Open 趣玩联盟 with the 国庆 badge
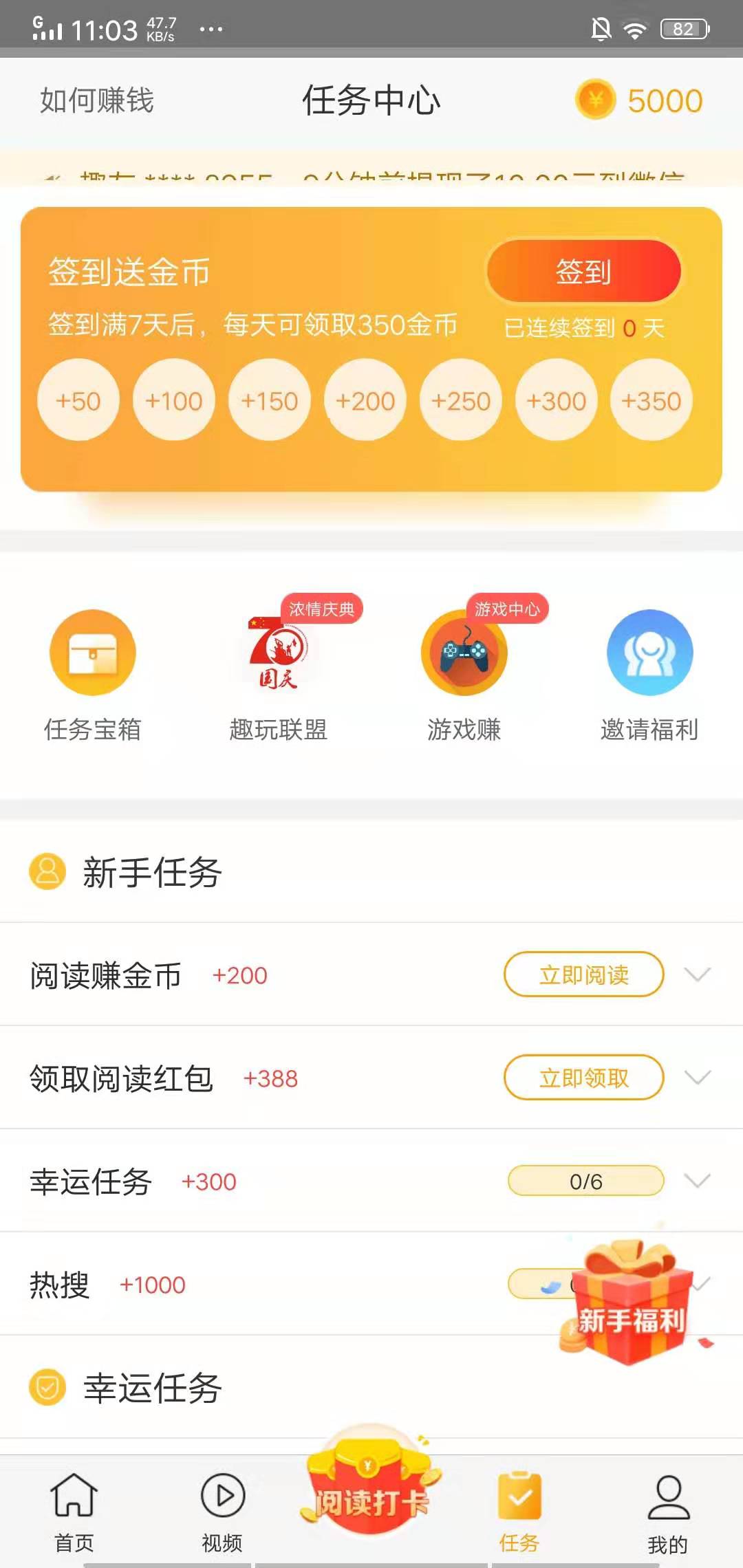The height and width of the screenshot is (1568, 743). point(279,652)
